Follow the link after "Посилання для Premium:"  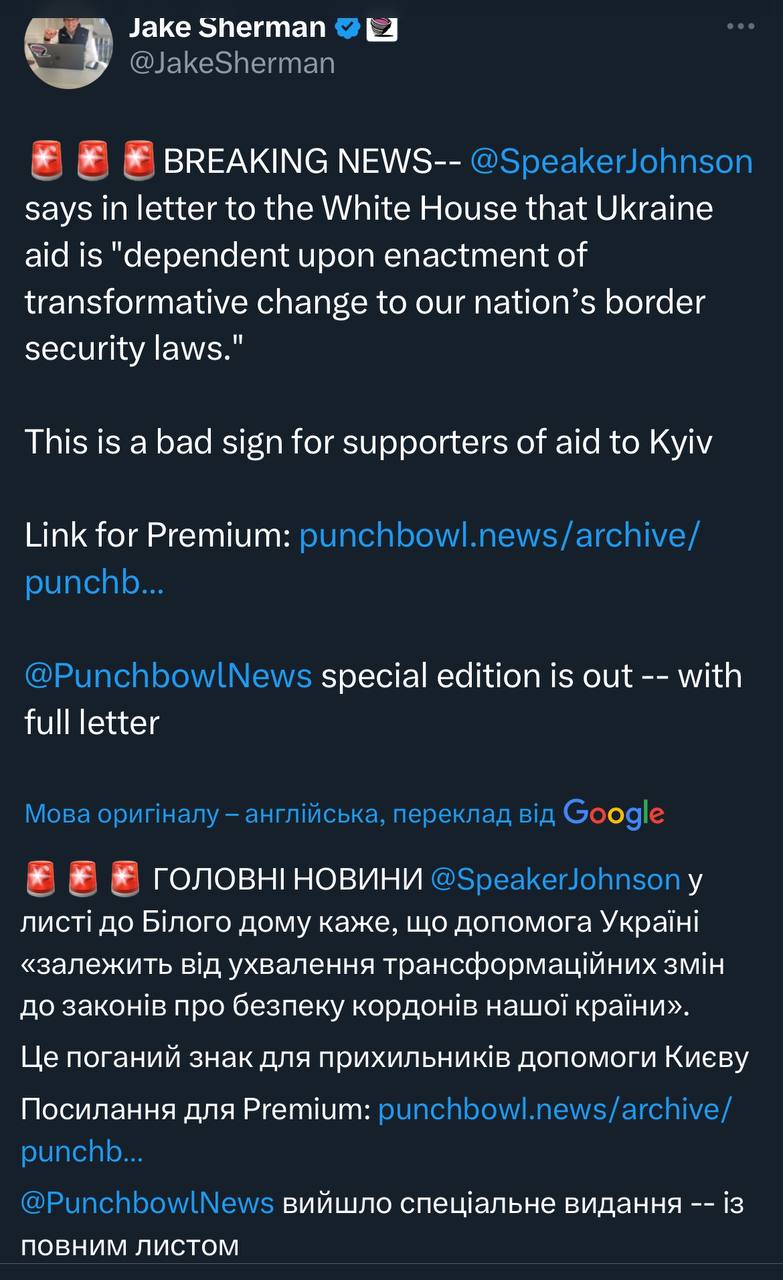[x=555, y=1109]
